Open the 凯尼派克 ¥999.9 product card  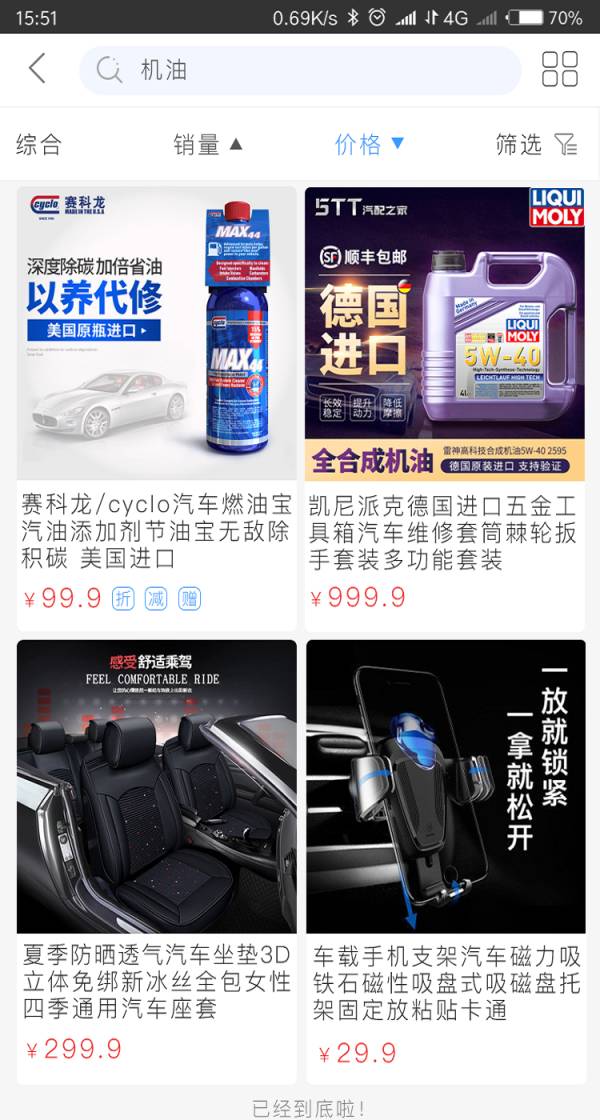click(444, 409)
